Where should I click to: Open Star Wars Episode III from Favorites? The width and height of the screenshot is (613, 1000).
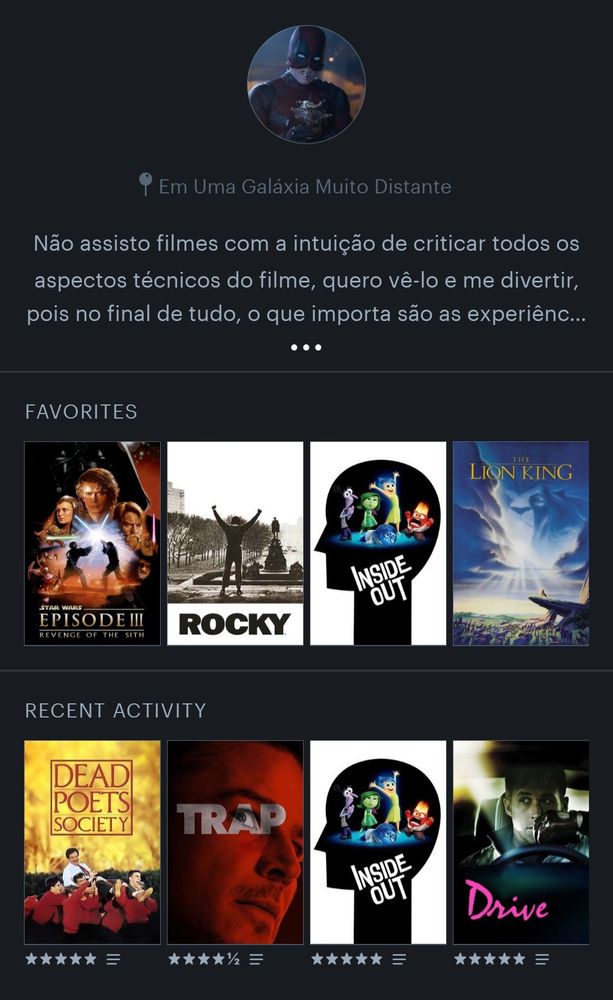point(92,543)
